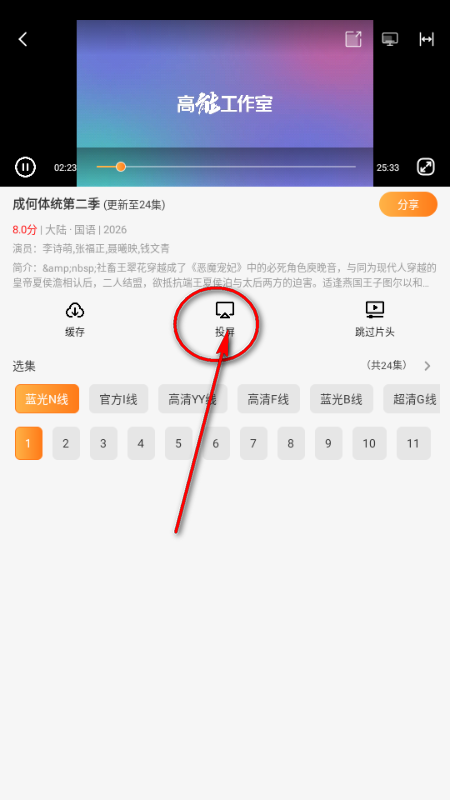This screenshot has width=450, height=800.
Task: Enter fullscreen mode
Action: 426,167
